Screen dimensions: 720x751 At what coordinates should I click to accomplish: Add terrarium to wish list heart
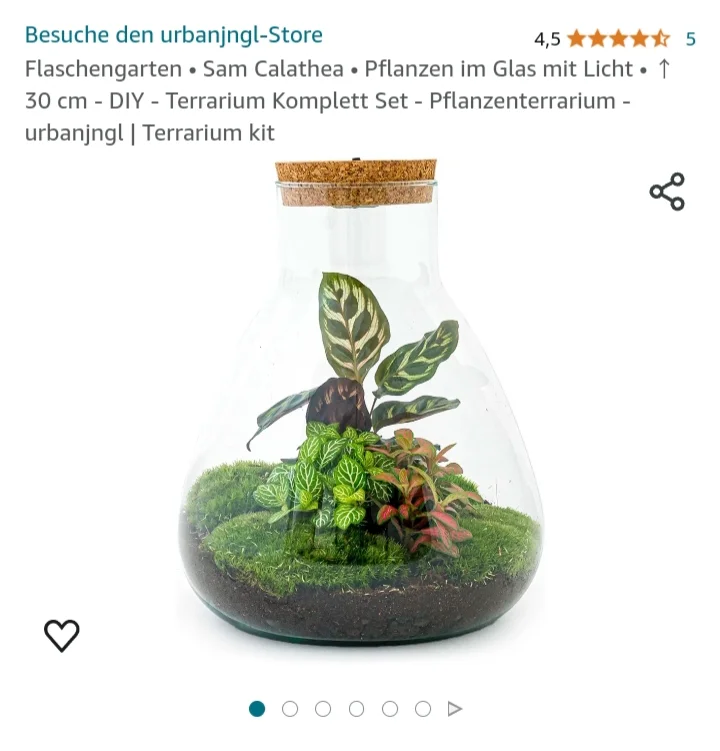click(62, 635)
